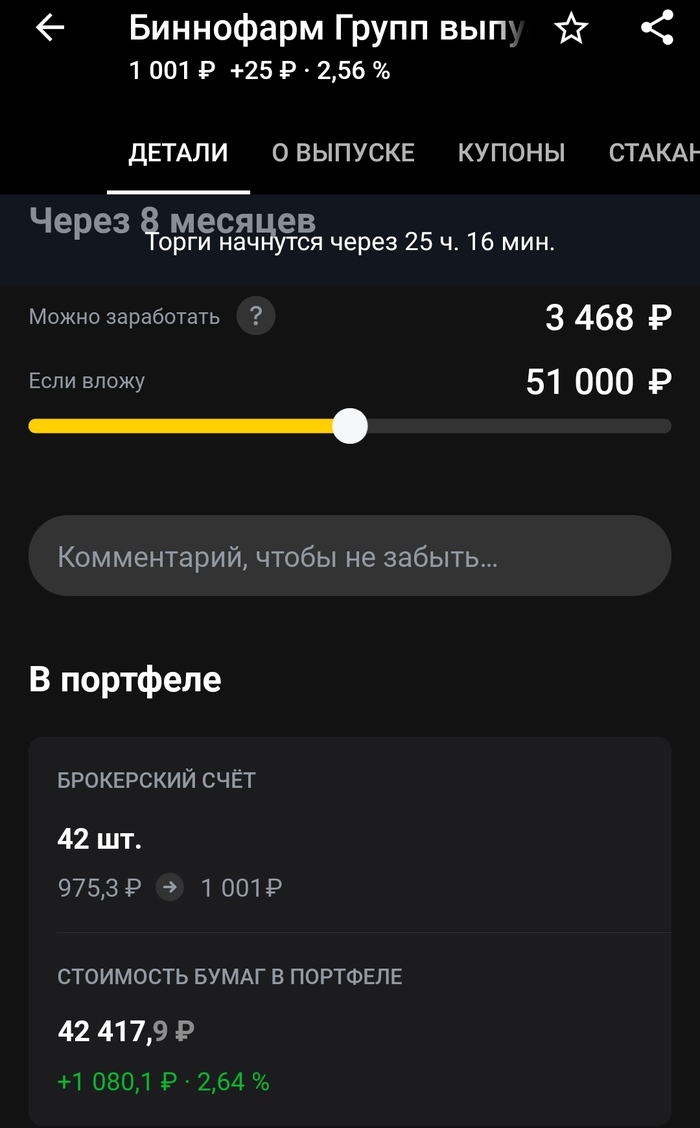Open the БРОКЕРСКИЙ СЧЁТ position card
This screenshot has height=1128, width=700.
pos(350,834)
